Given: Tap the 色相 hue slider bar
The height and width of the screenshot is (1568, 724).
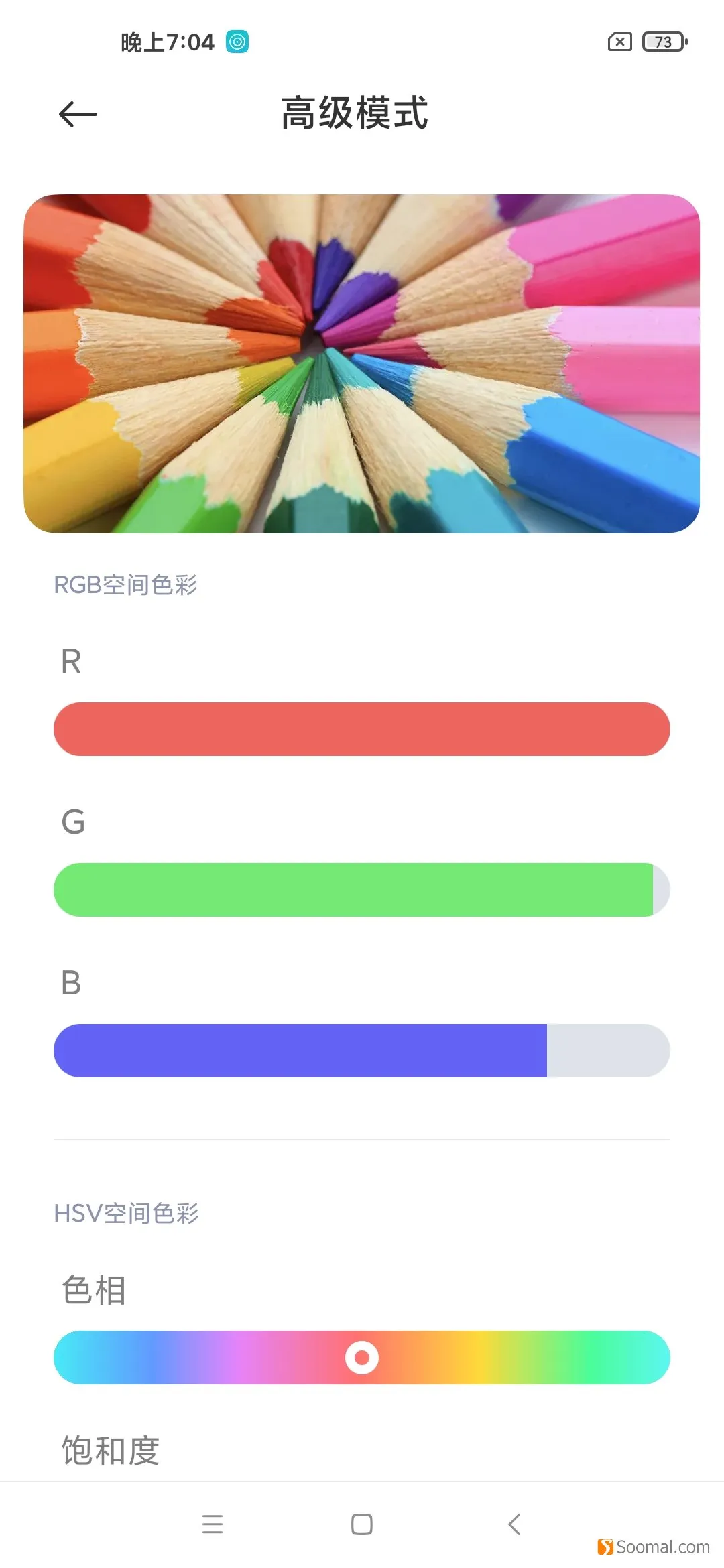Looking at the screenshot, I should (362, 1358).
